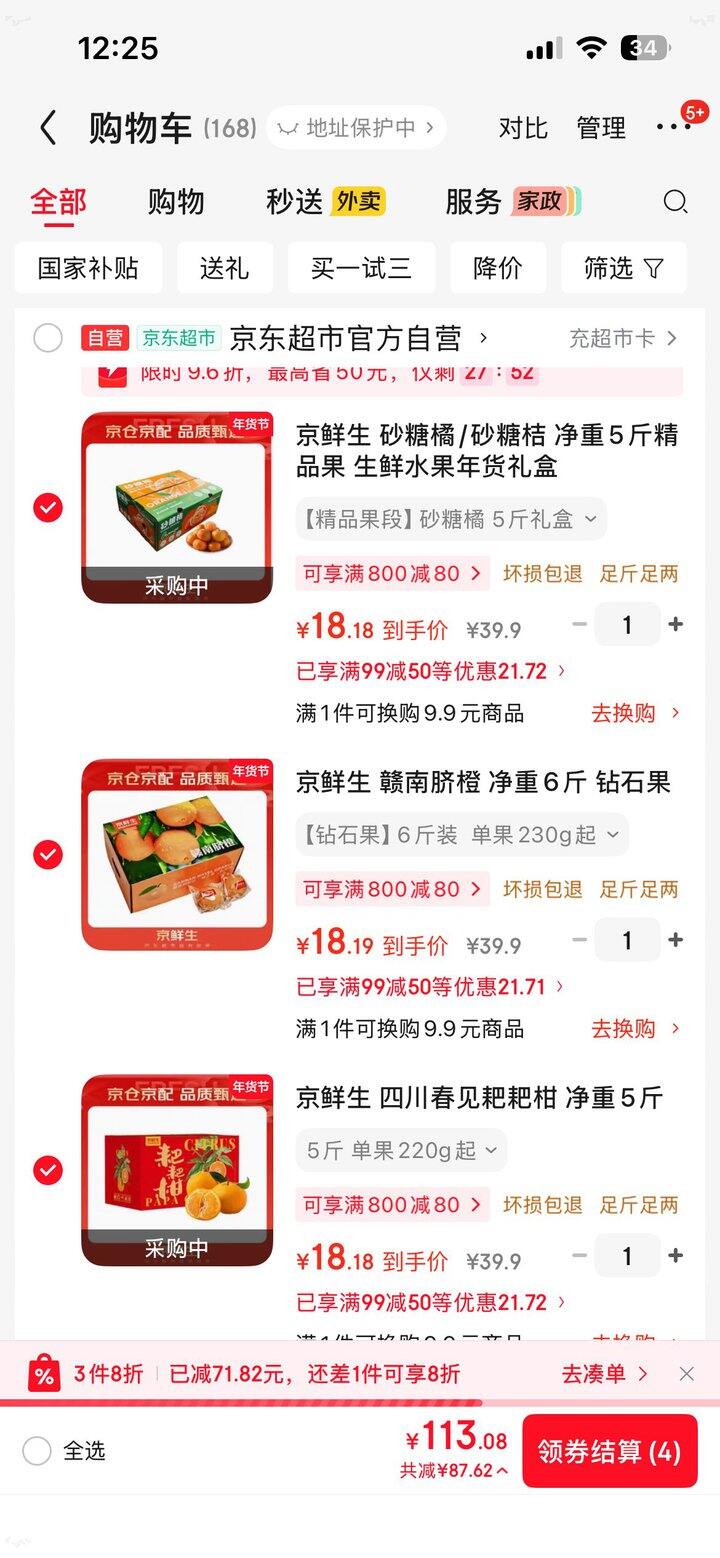Select the 降价 filter chip
720x1558 pixels.
(497, 268)
